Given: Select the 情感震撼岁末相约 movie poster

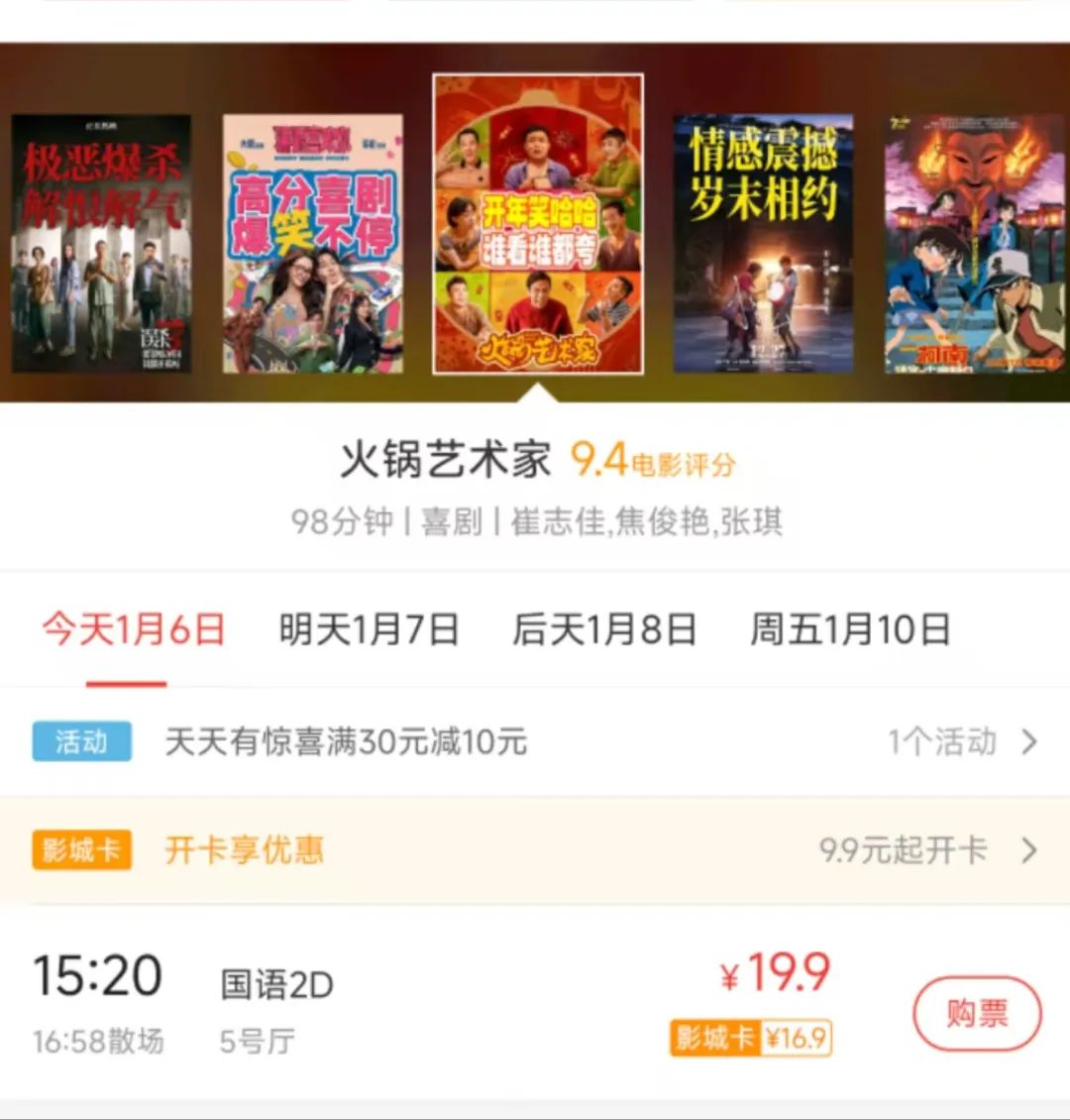Looking at the screenshot, I should click(x=763, y=244).
